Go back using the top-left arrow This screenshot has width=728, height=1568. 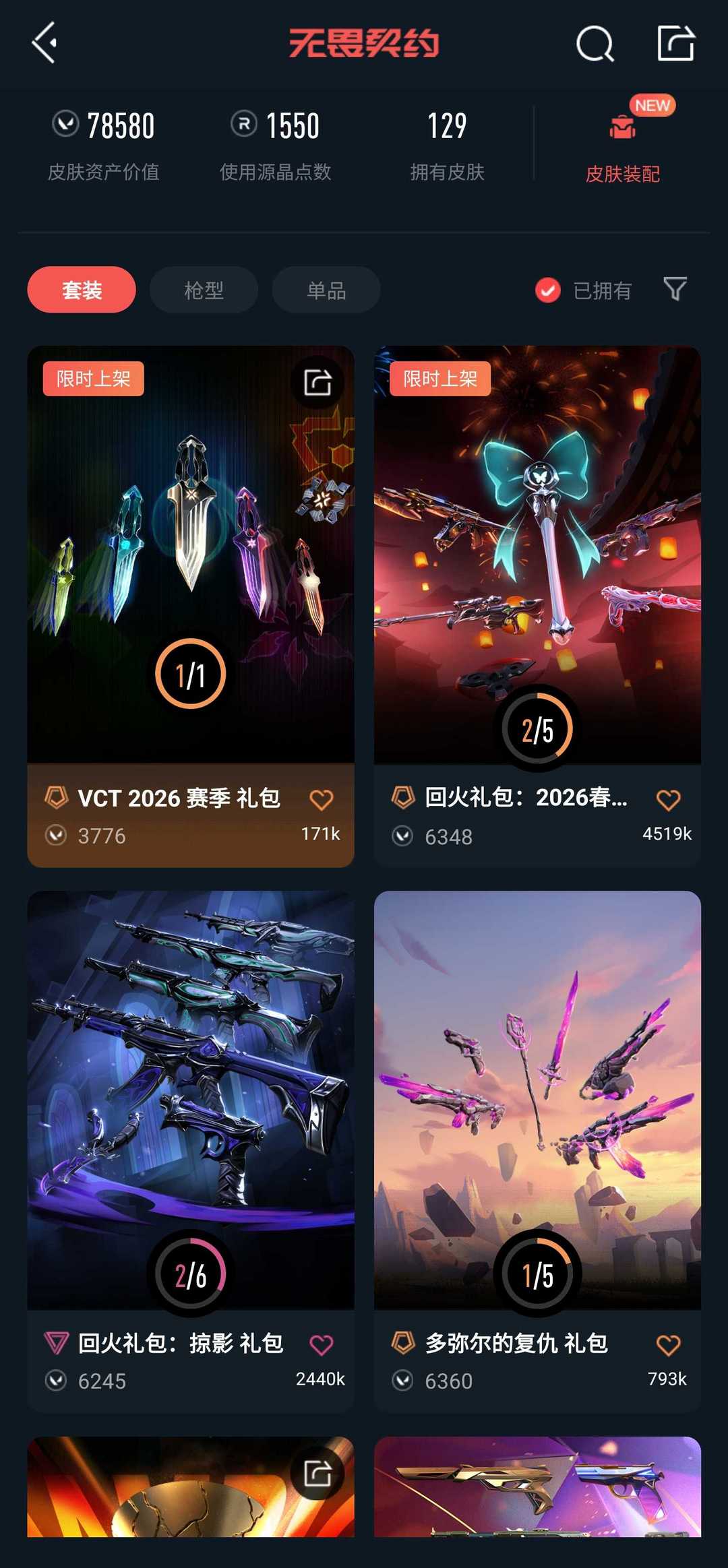click(44, 43)
